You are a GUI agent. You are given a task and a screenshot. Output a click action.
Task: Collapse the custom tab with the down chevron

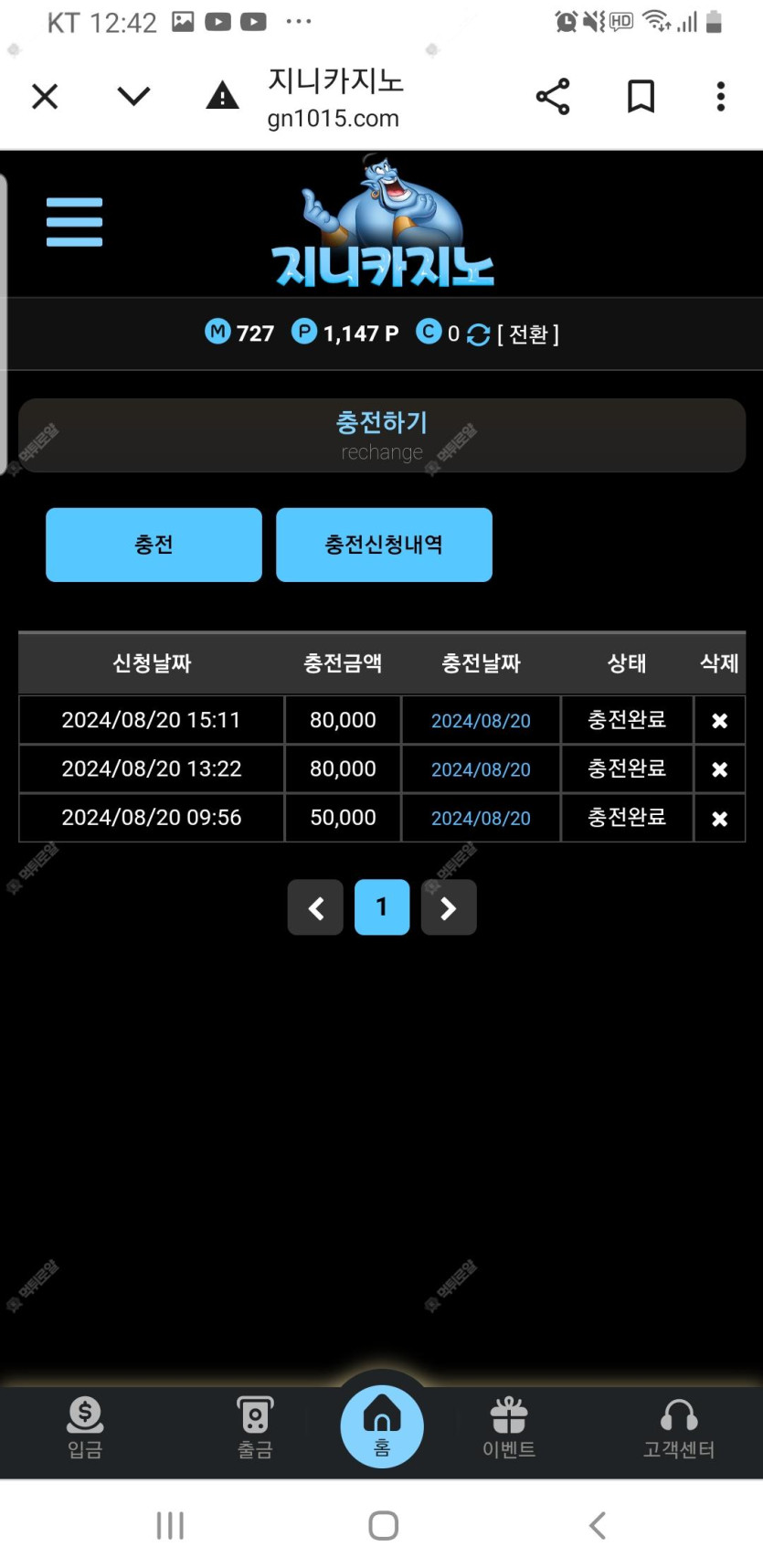133,96
